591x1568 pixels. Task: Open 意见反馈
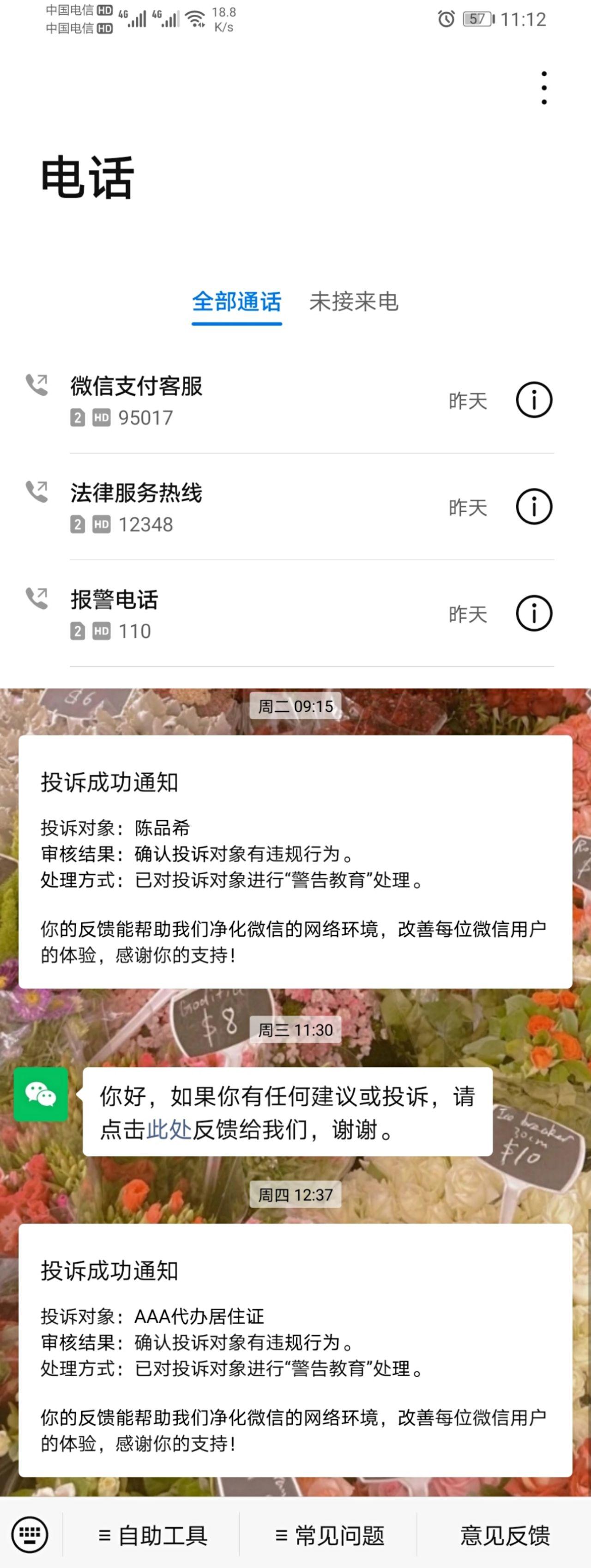(505, 1535)
